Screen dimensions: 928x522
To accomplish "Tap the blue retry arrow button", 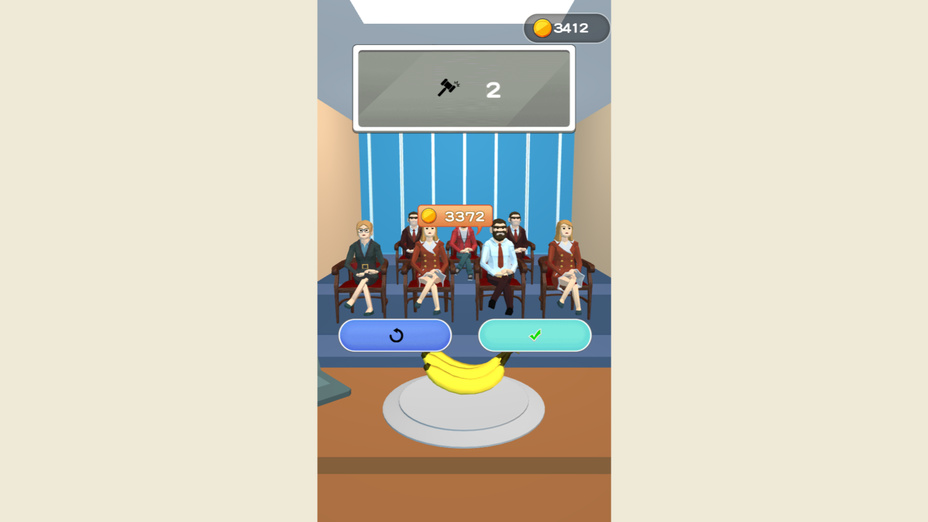I will tap(395, 335).
